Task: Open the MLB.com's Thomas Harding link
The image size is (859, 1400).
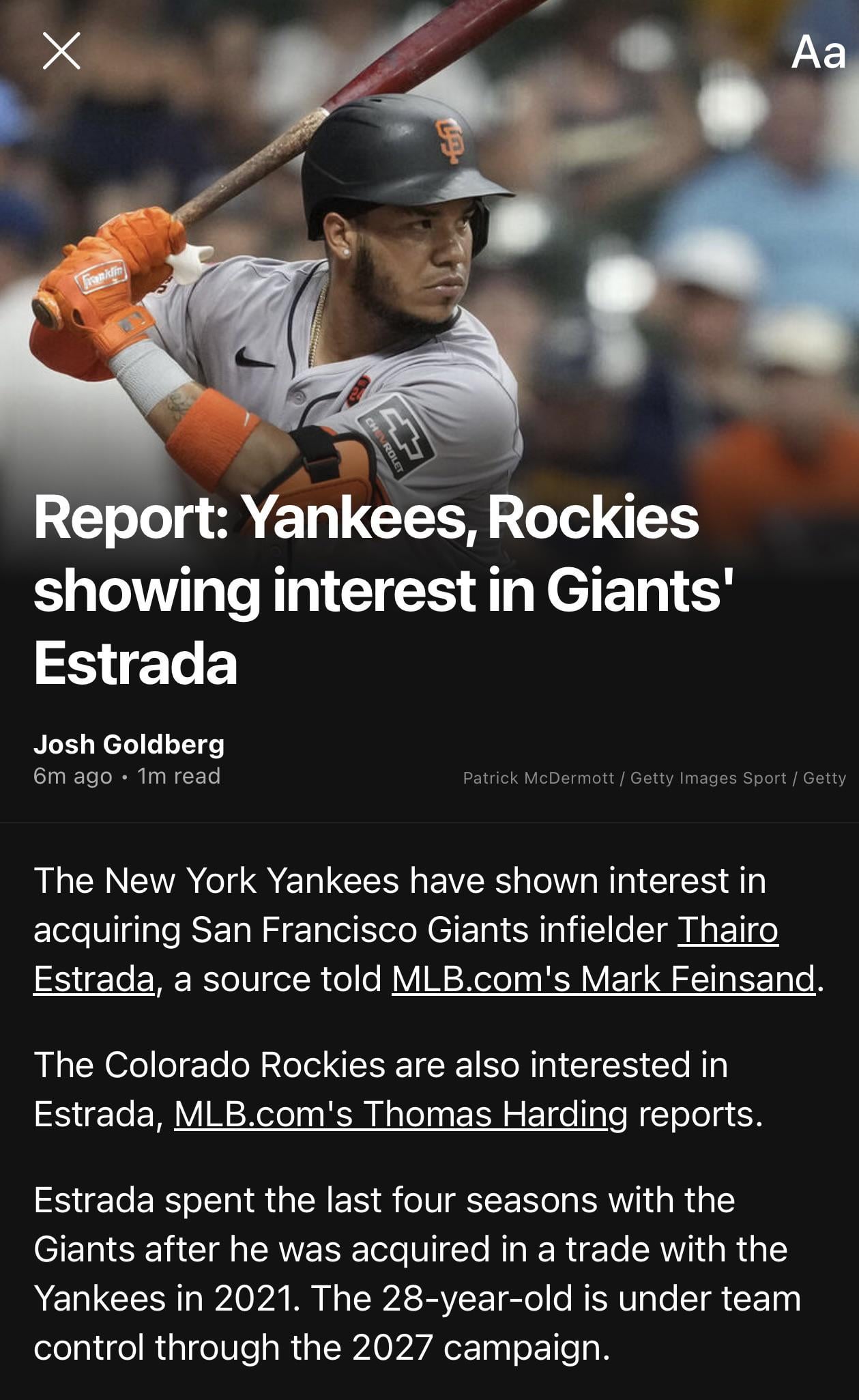Action: pyautogui.click(x=401, y=1114)
